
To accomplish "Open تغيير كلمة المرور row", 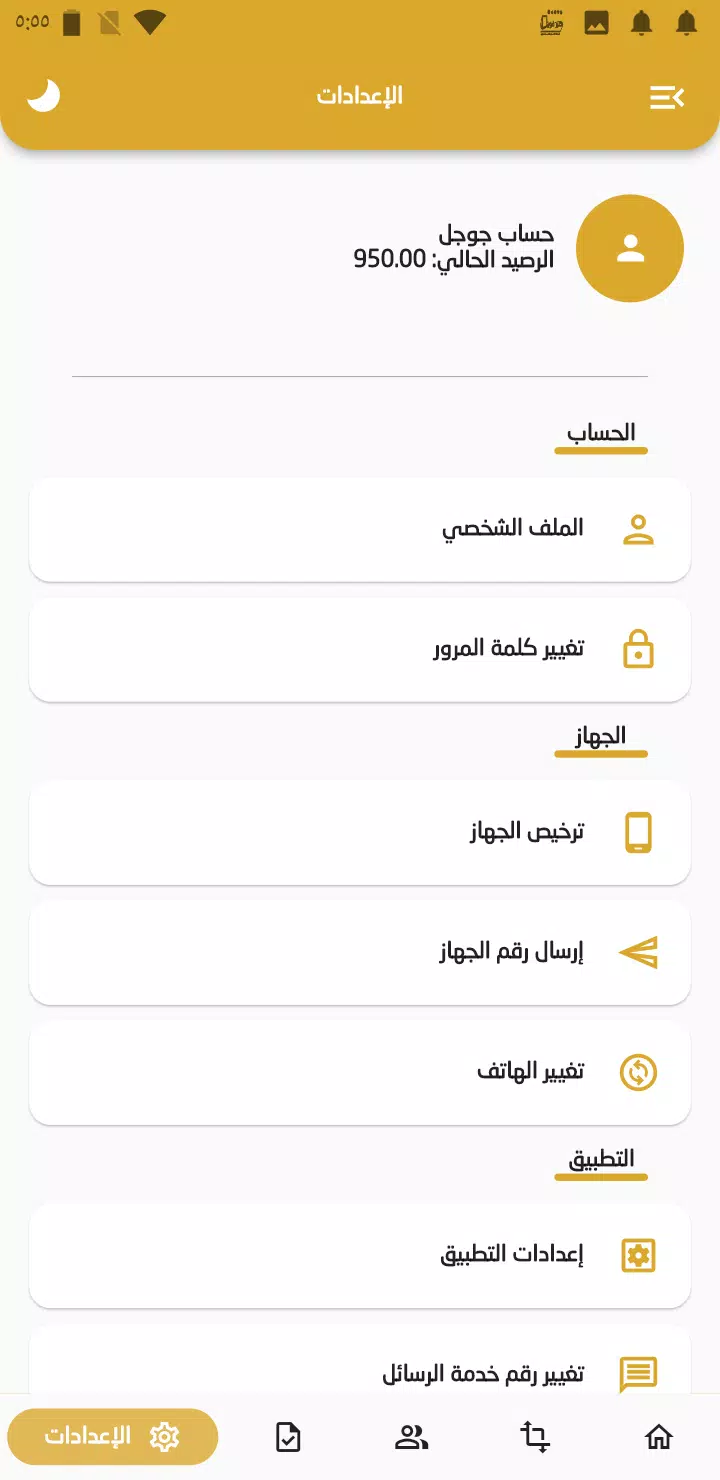I will pyautogui.click(x=360, y=650).
